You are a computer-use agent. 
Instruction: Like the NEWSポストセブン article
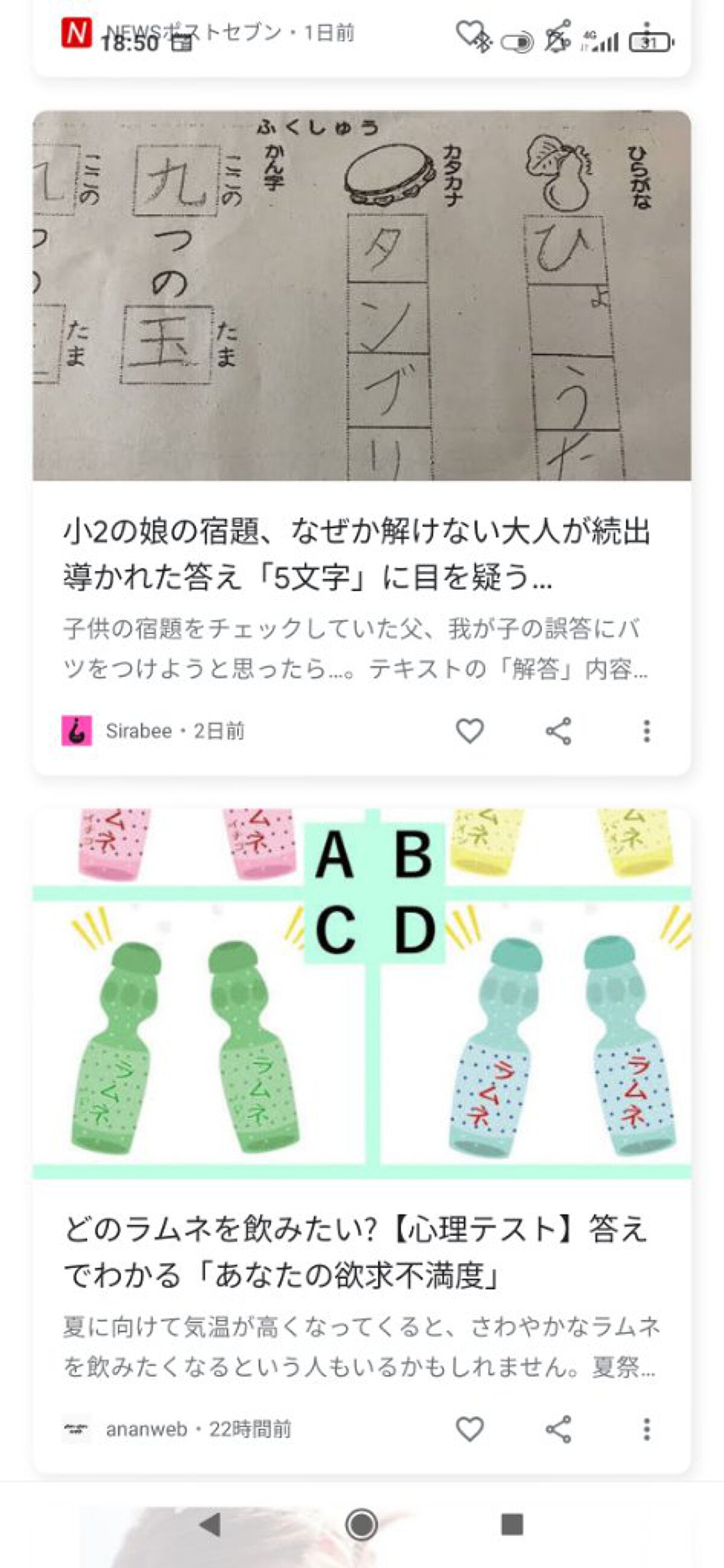469,33
